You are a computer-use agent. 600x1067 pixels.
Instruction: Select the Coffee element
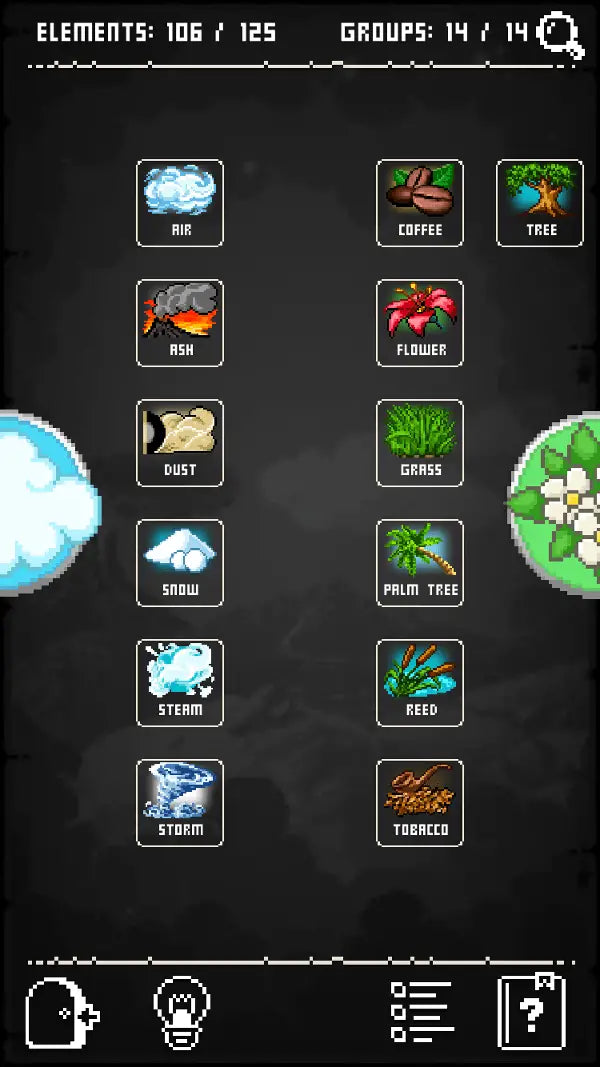coord(420,203)
